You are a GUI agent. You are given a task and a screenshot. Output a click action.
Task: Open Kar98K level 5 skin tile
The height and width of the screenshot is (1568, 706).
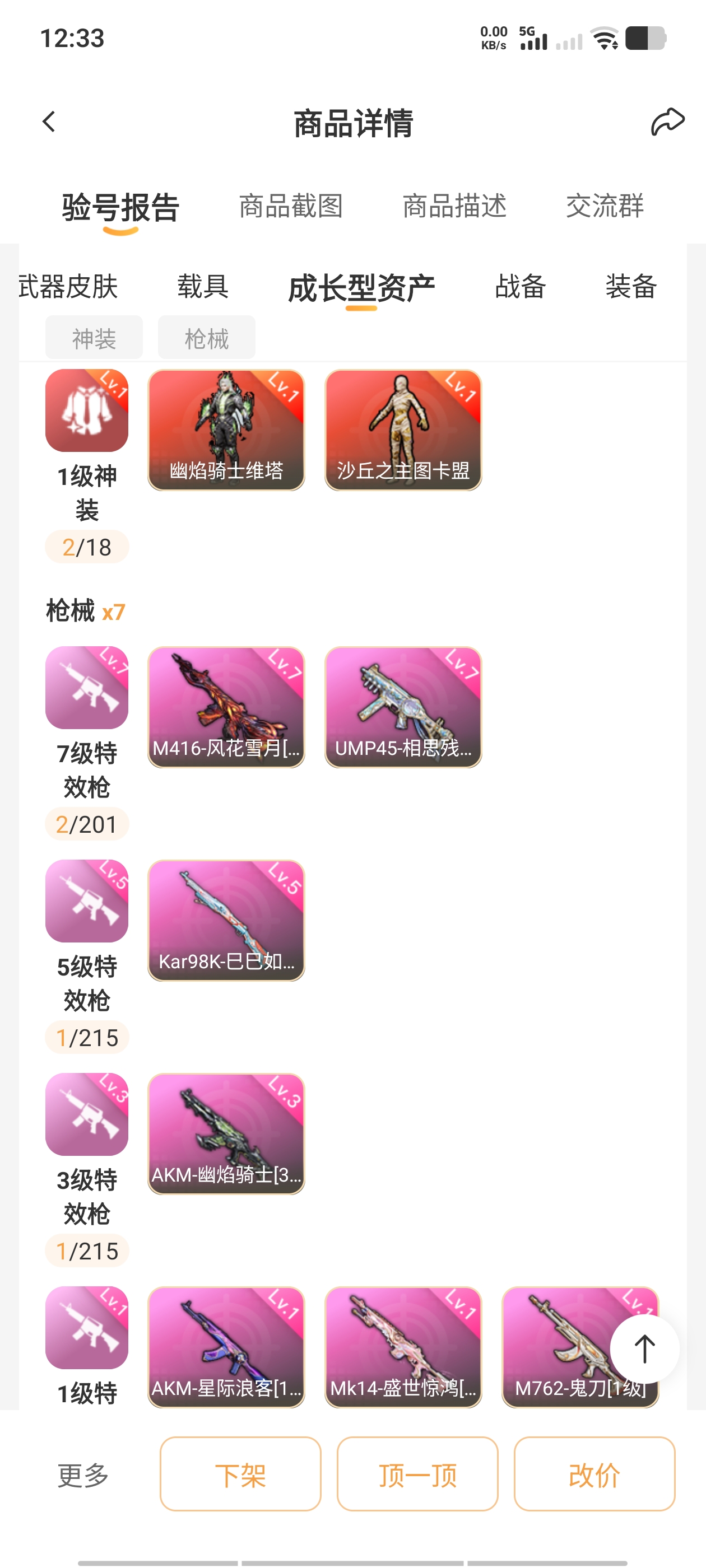coord(226,920)
